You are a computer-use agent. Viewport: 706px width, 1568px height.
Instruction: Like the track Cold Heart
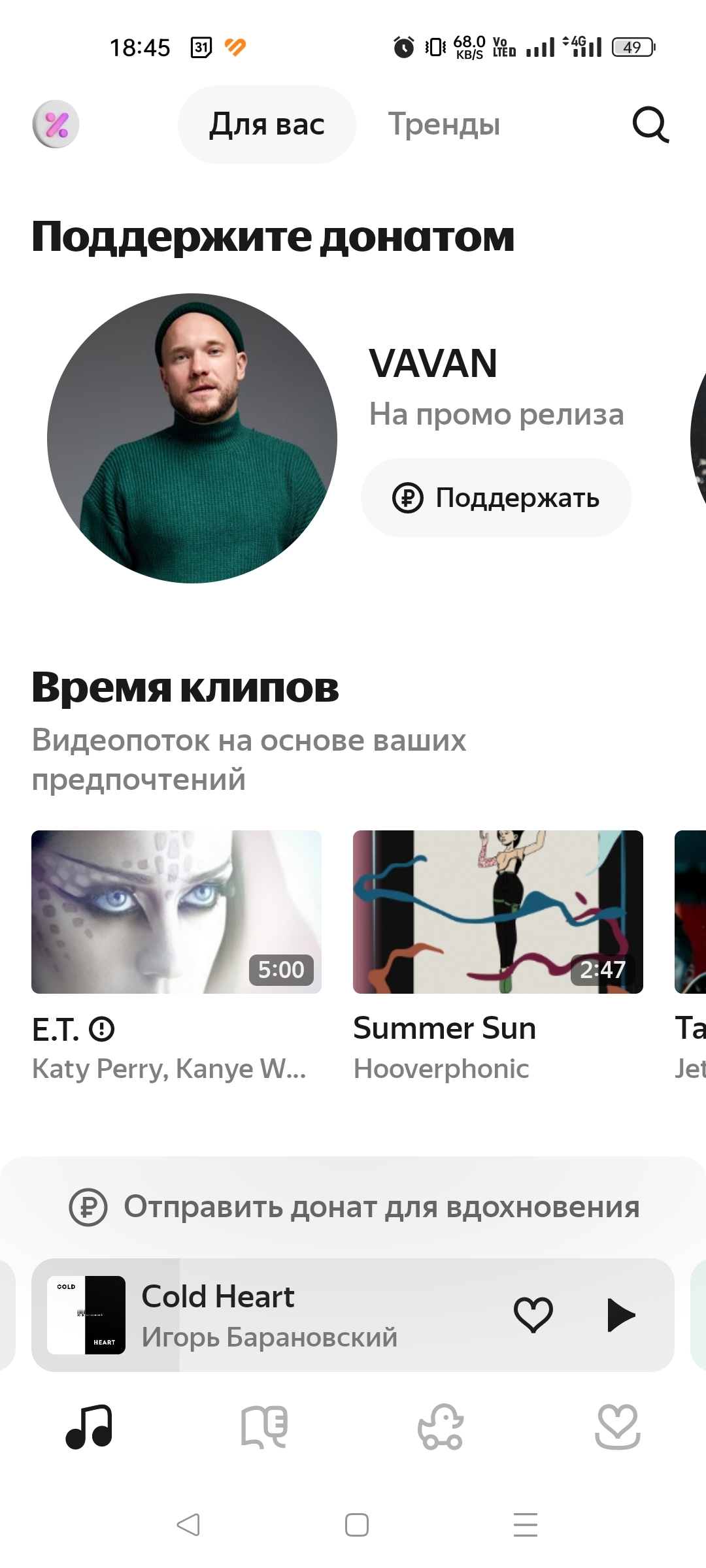coord(533,1315)
